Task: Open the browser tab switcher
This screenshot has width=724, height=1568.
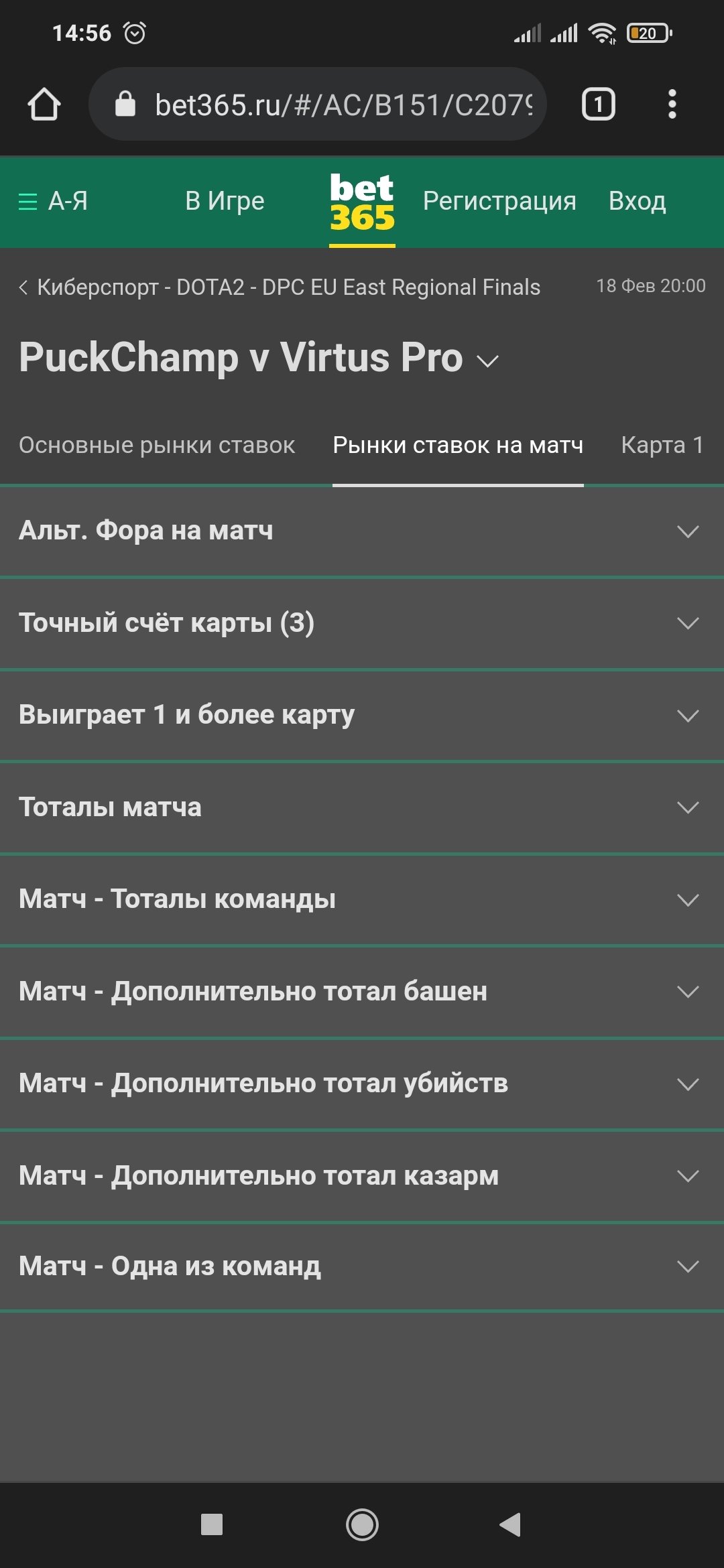Action: (x=598, y=105)
